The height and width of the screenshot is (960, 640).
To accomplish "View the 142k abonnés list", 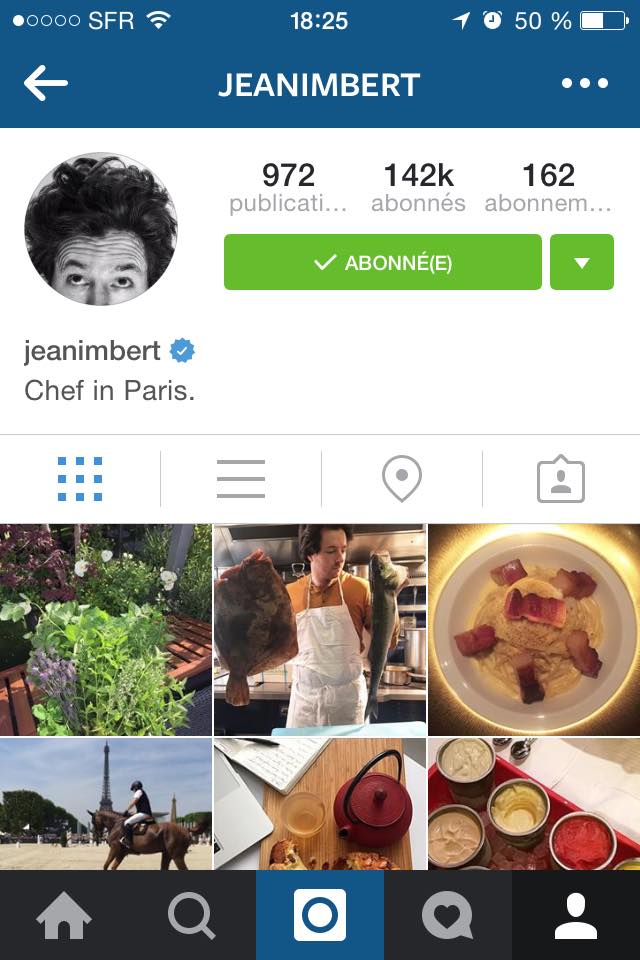I will [418, 188].
